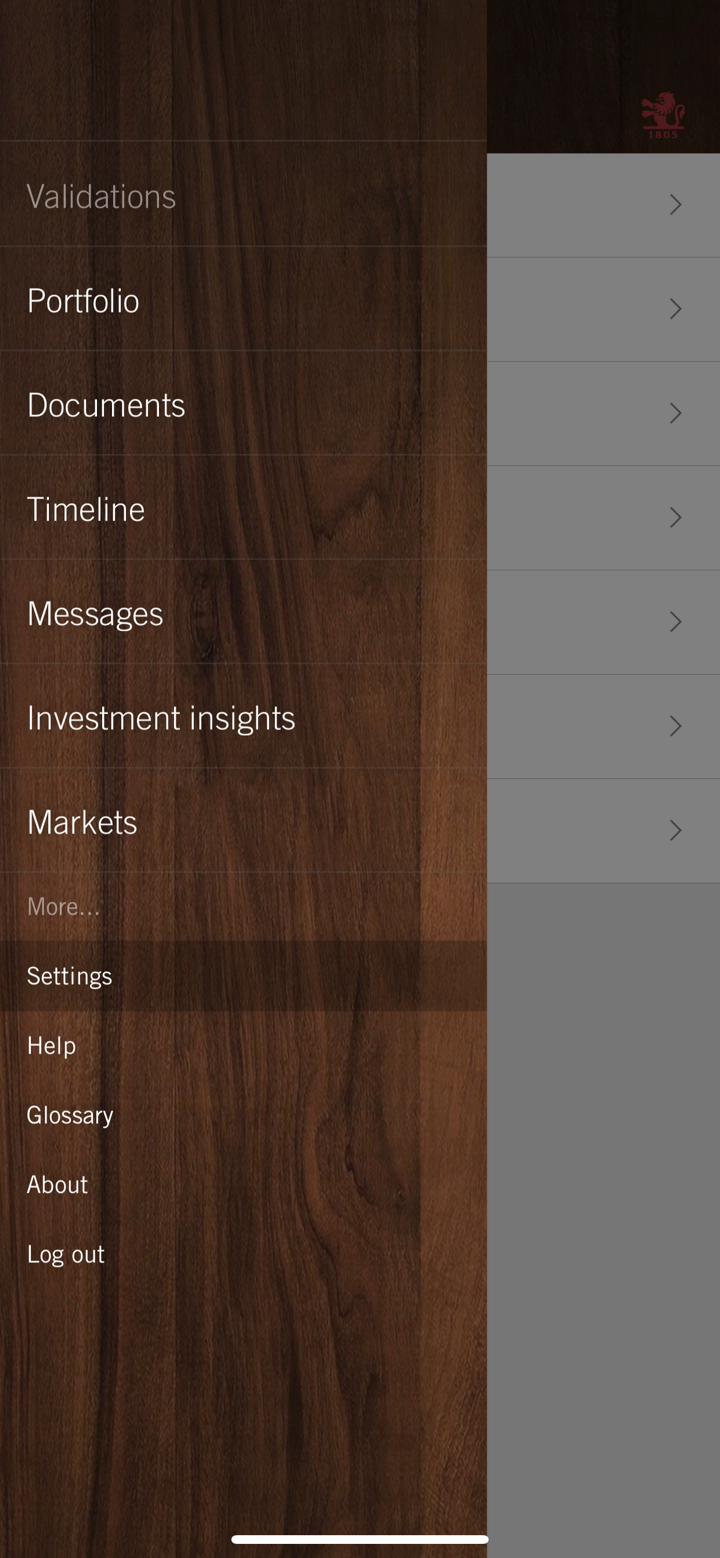The height and width of the screenshot is (1558, 720).
Task: Expand the Portfolio row chevron
Action: click(675, 309)
